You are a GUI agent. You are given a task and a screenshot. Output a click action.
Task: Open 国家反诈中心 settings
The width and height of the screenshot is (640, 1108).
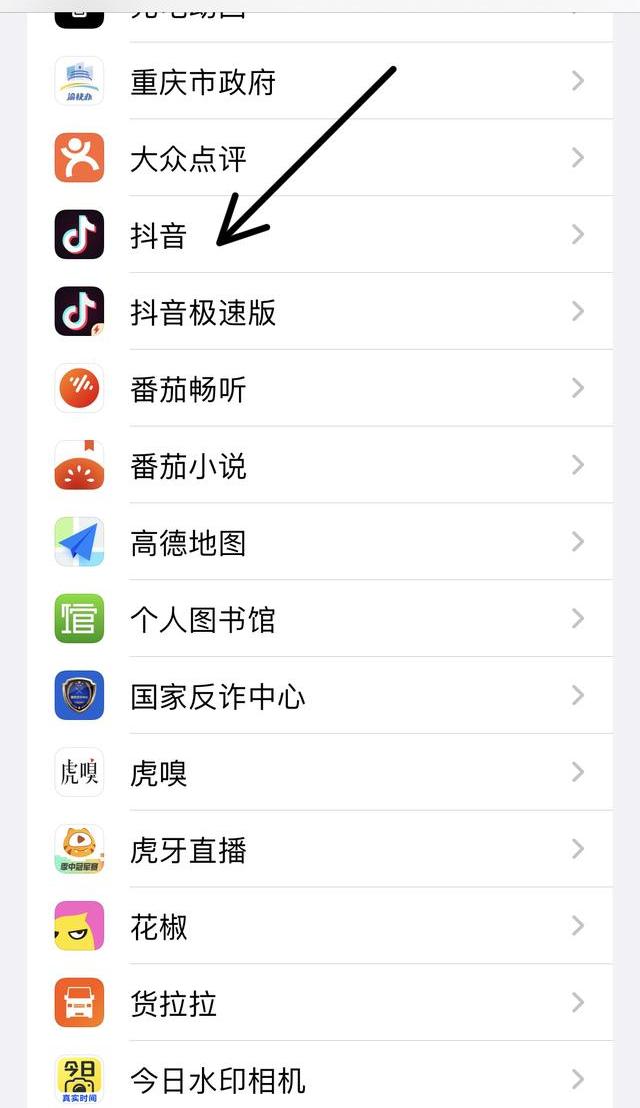(x=217, y=697)
